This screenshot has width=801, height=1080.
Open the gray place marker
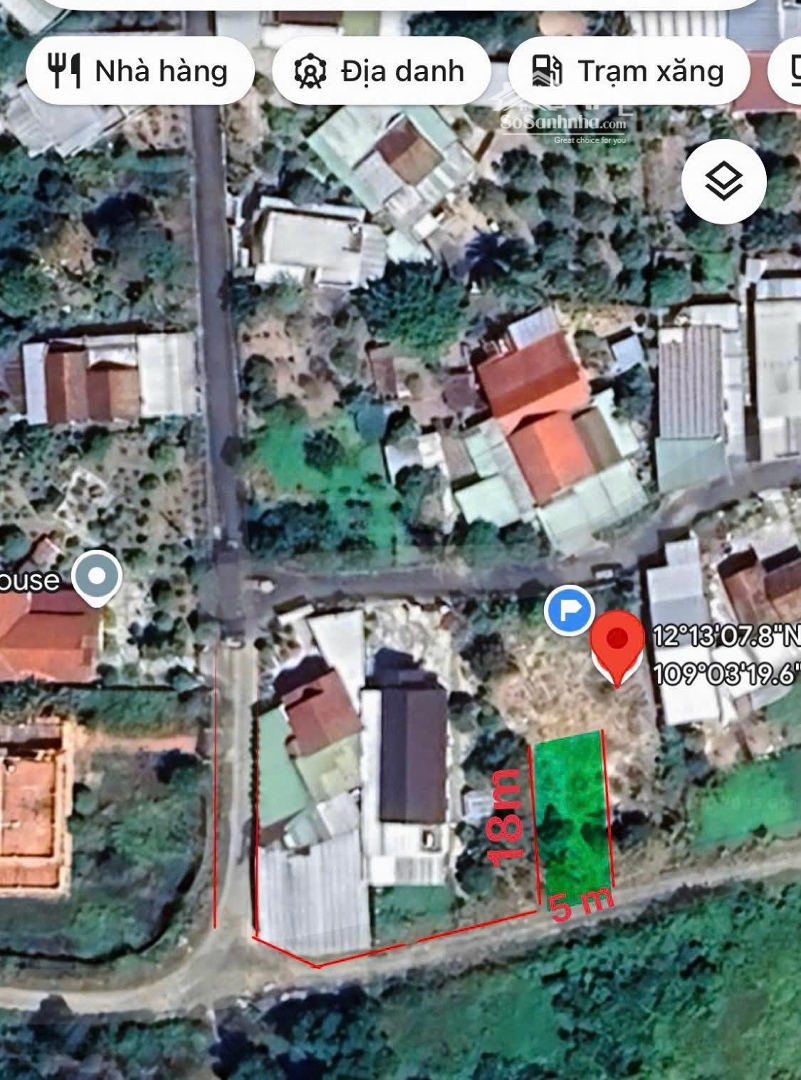click(97, 577)
